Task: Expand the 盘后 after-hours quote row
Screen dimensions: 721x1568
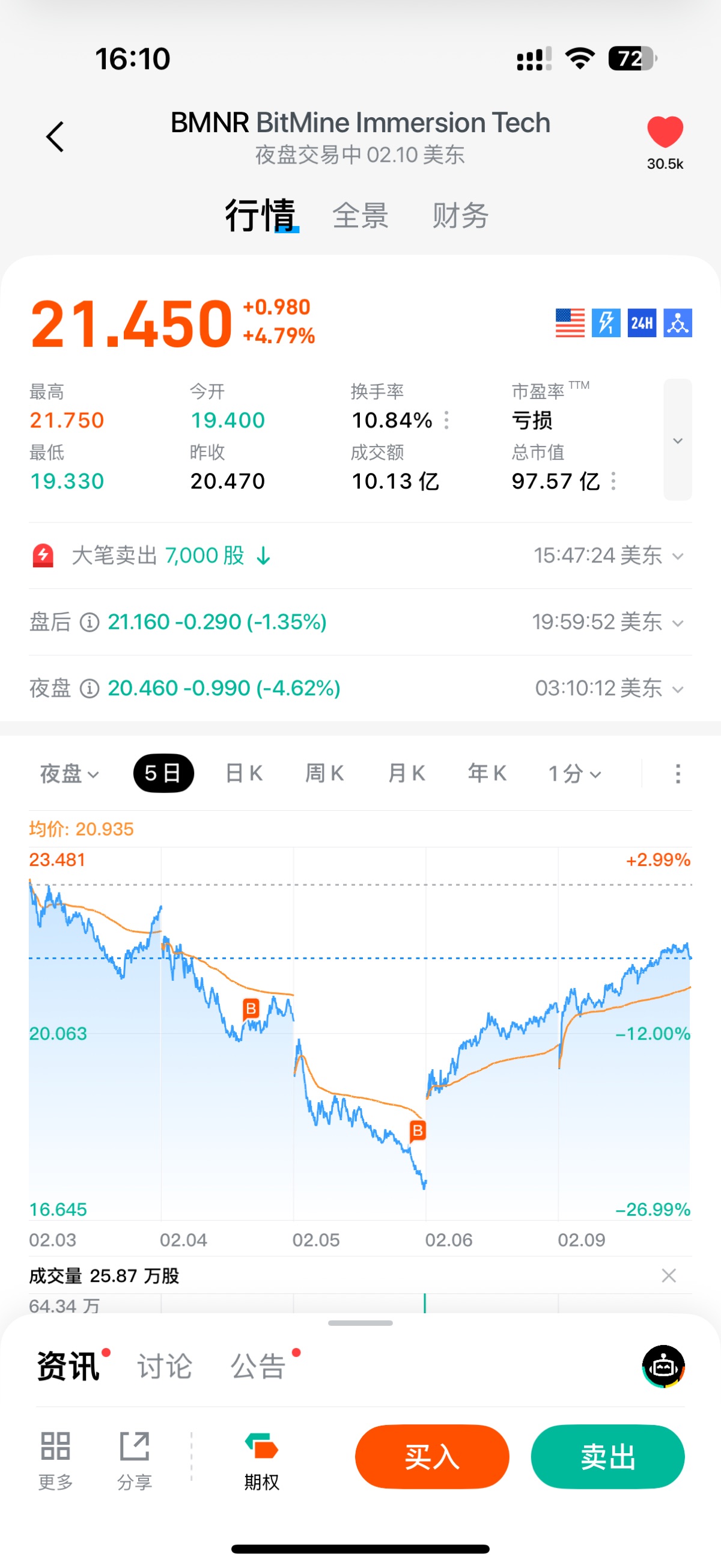Action: tap(677, 622)
